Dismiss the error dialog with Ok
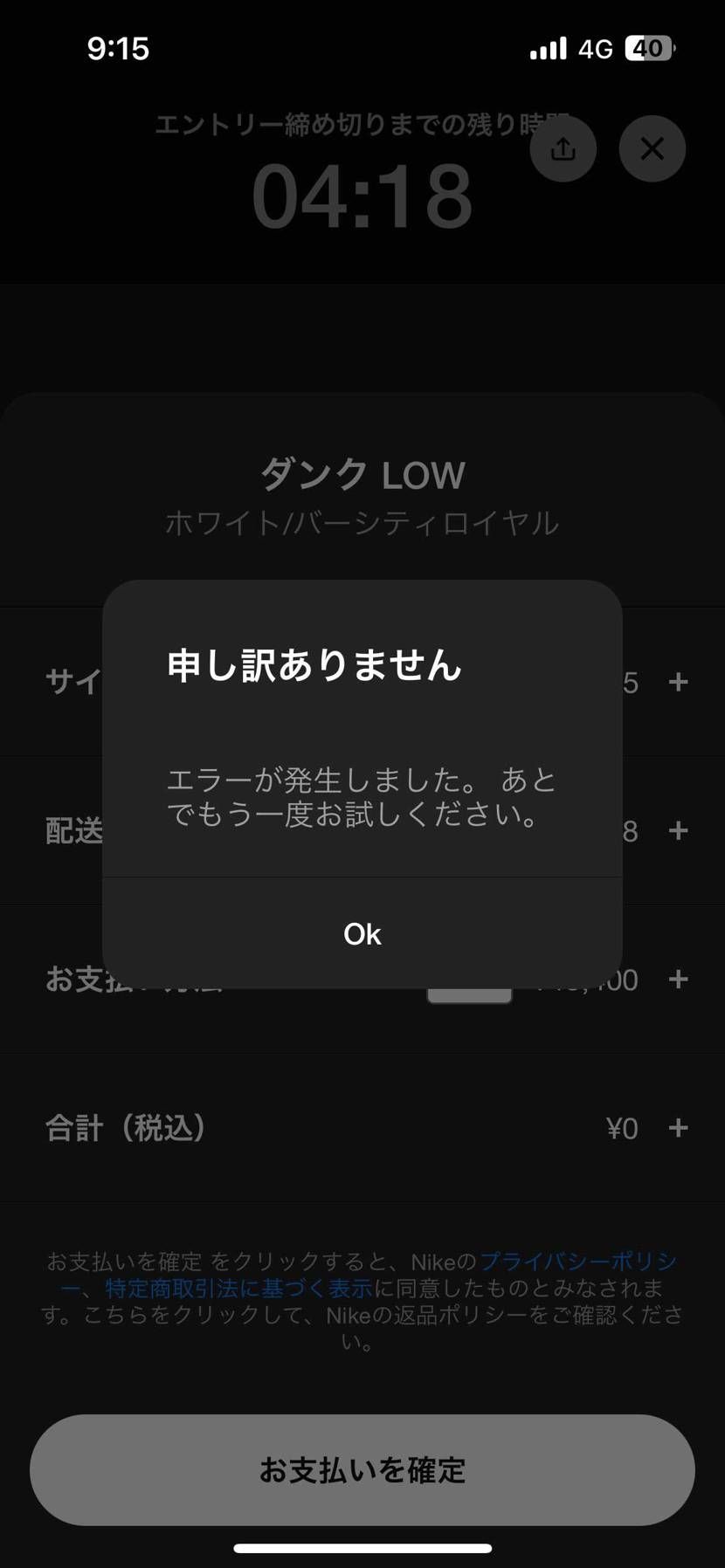 pyautogui.click(x=362, y=934)
